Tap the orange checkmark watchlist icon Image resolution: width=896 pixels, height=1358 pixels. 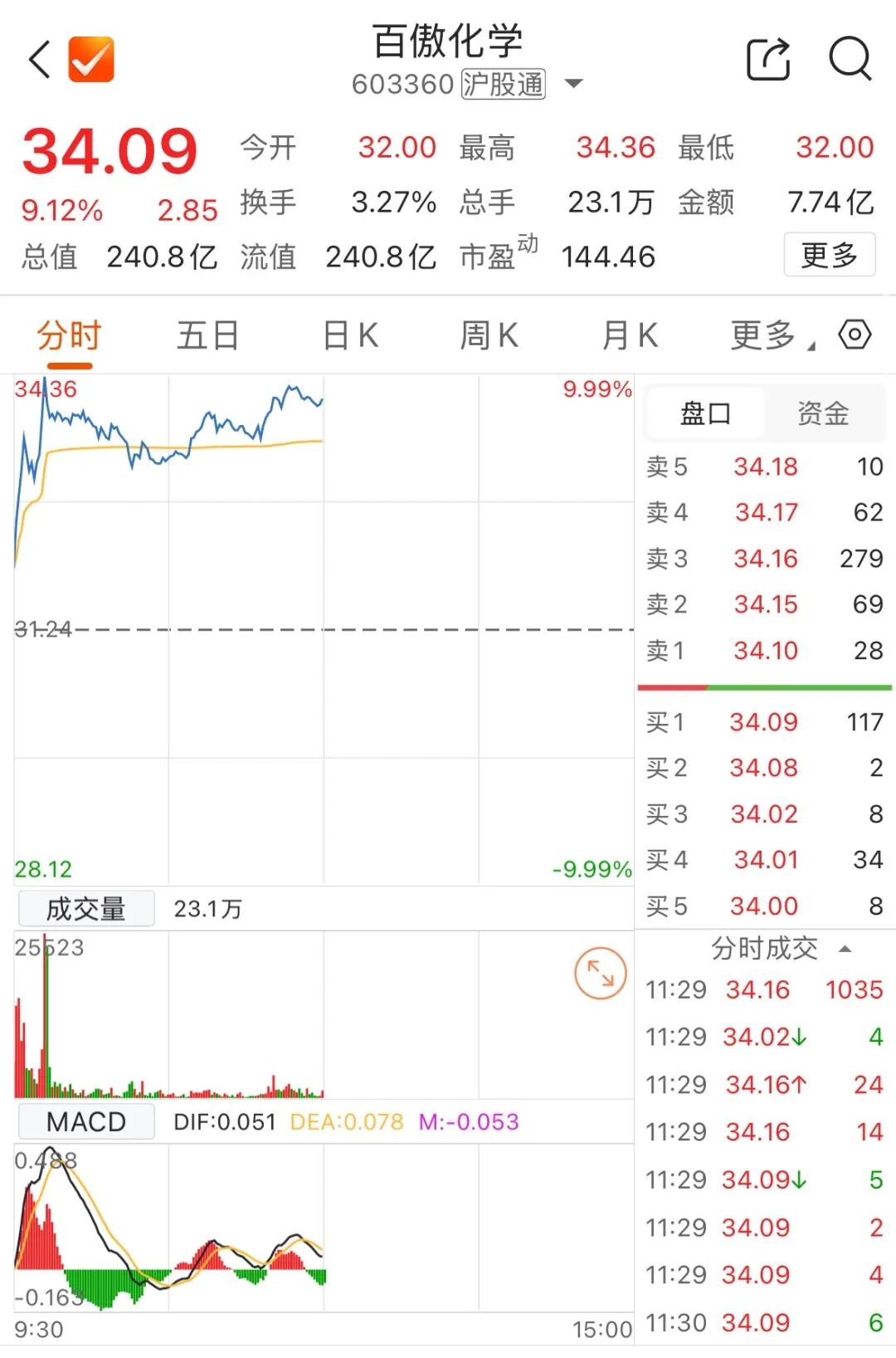tap(91, 60)
